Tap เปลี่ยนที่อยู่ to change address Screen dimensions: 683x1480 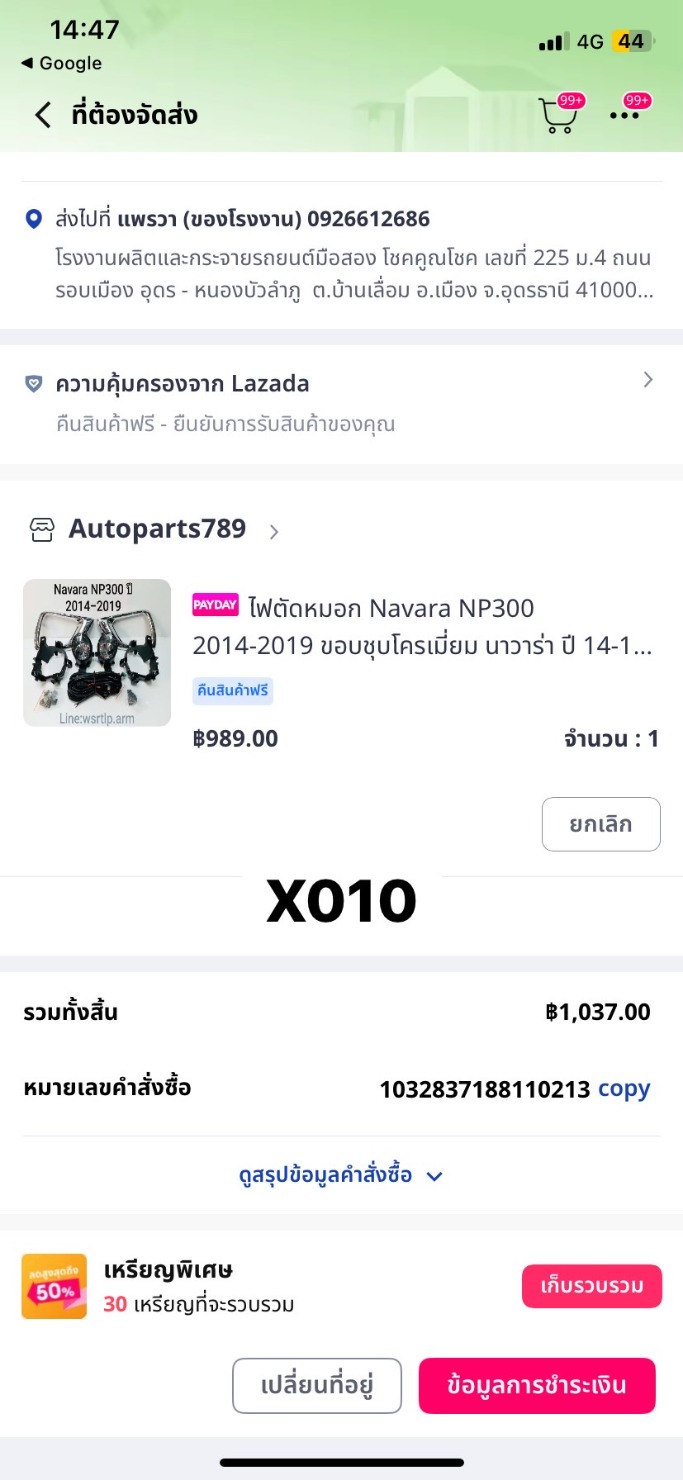tap(317, 1385)
